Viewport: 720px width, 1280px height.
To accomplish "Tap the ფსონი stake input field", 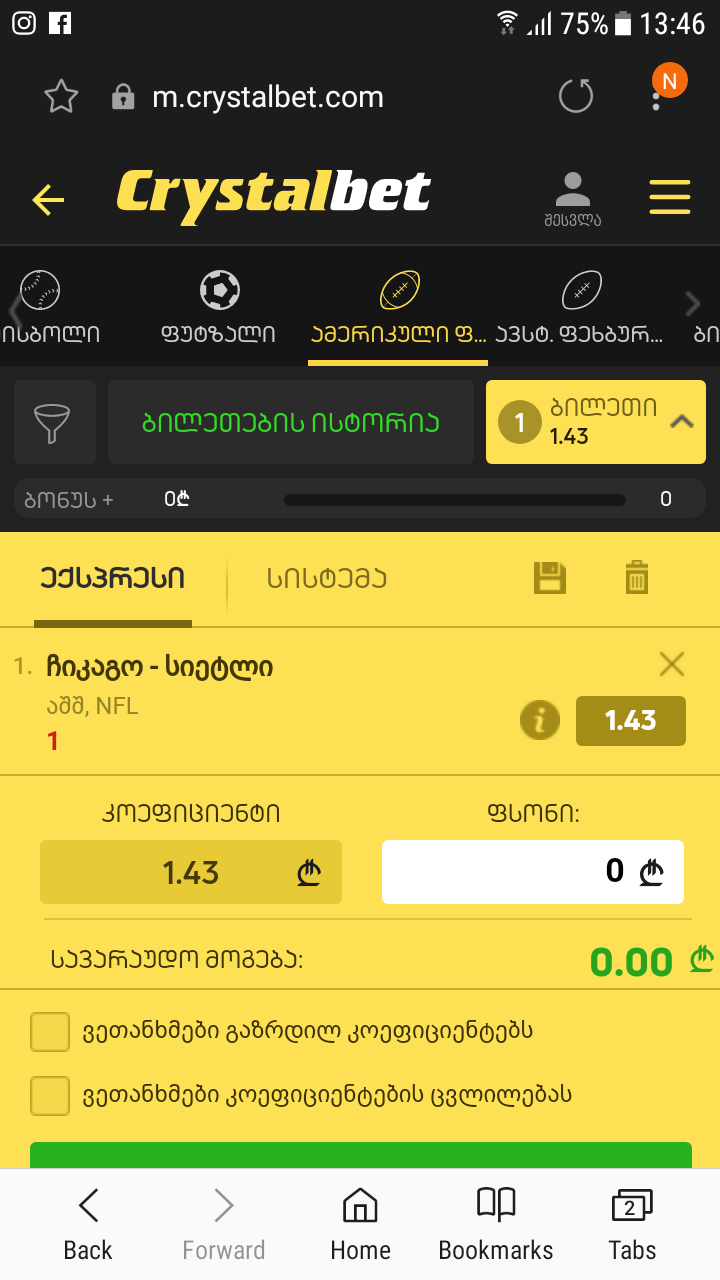I will click(x=532, y=872).
